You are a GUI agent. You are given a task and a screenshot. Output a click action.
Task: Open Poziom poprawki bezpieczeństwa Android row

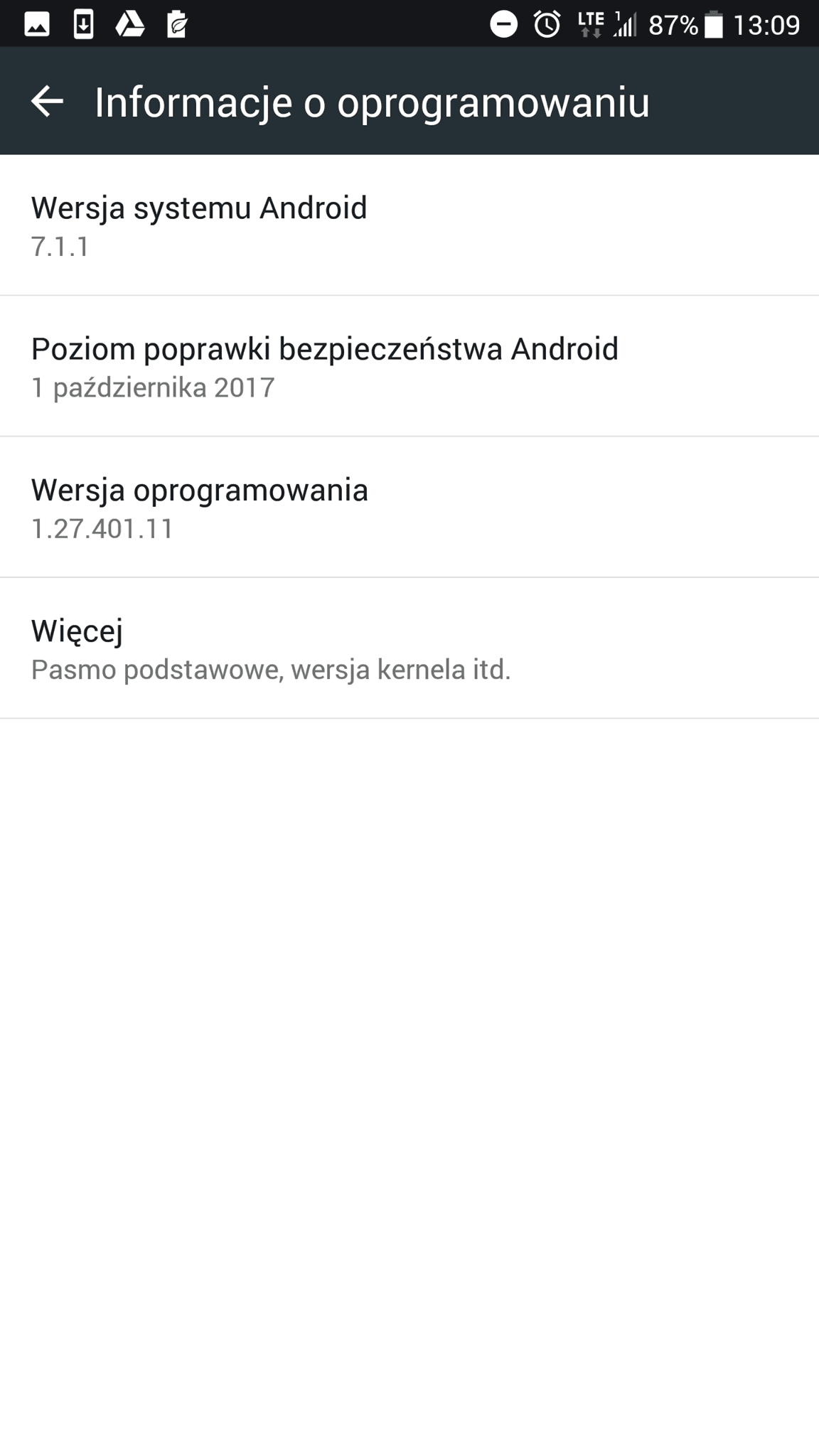coord(409,366)
